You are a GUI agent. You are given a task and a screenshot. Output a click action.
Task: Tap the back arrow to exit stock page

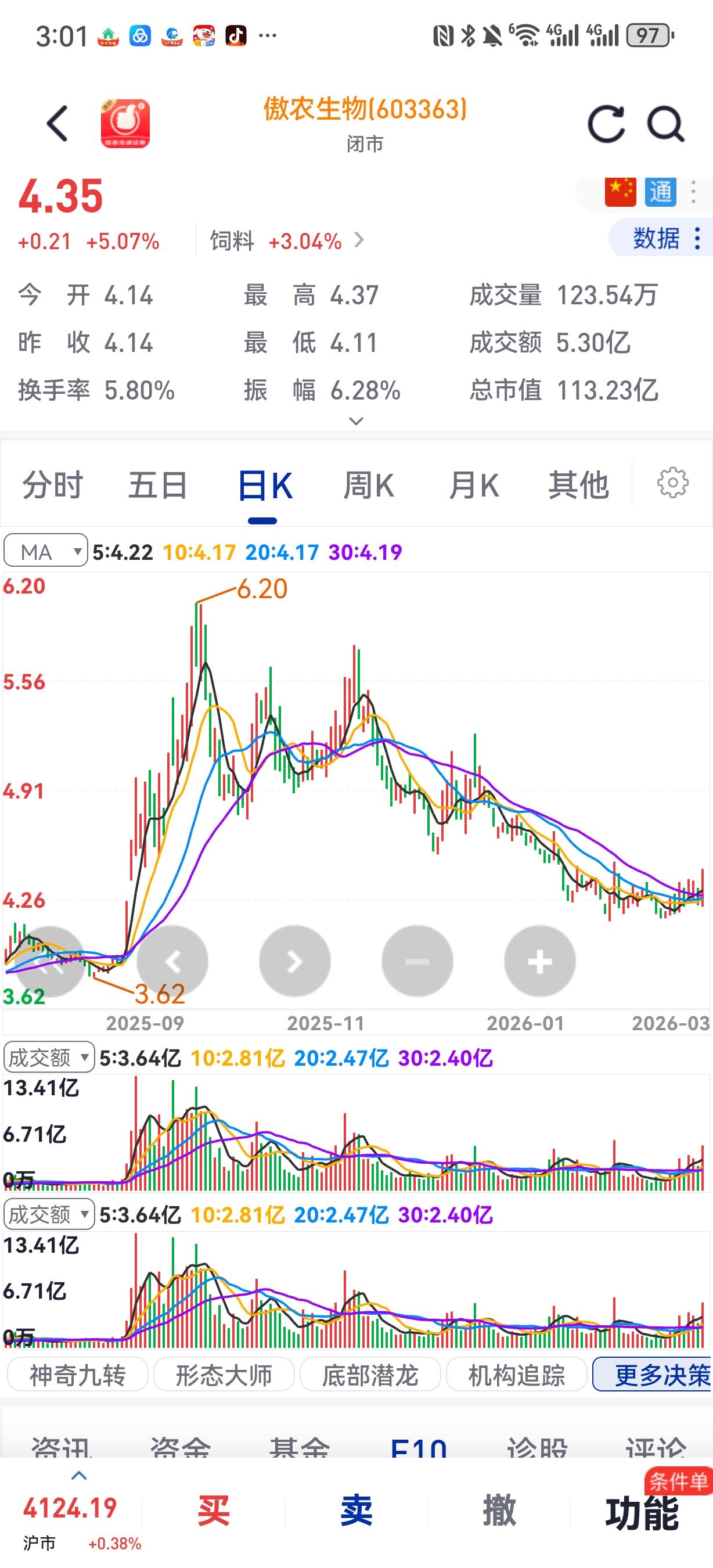pos(56,124)
